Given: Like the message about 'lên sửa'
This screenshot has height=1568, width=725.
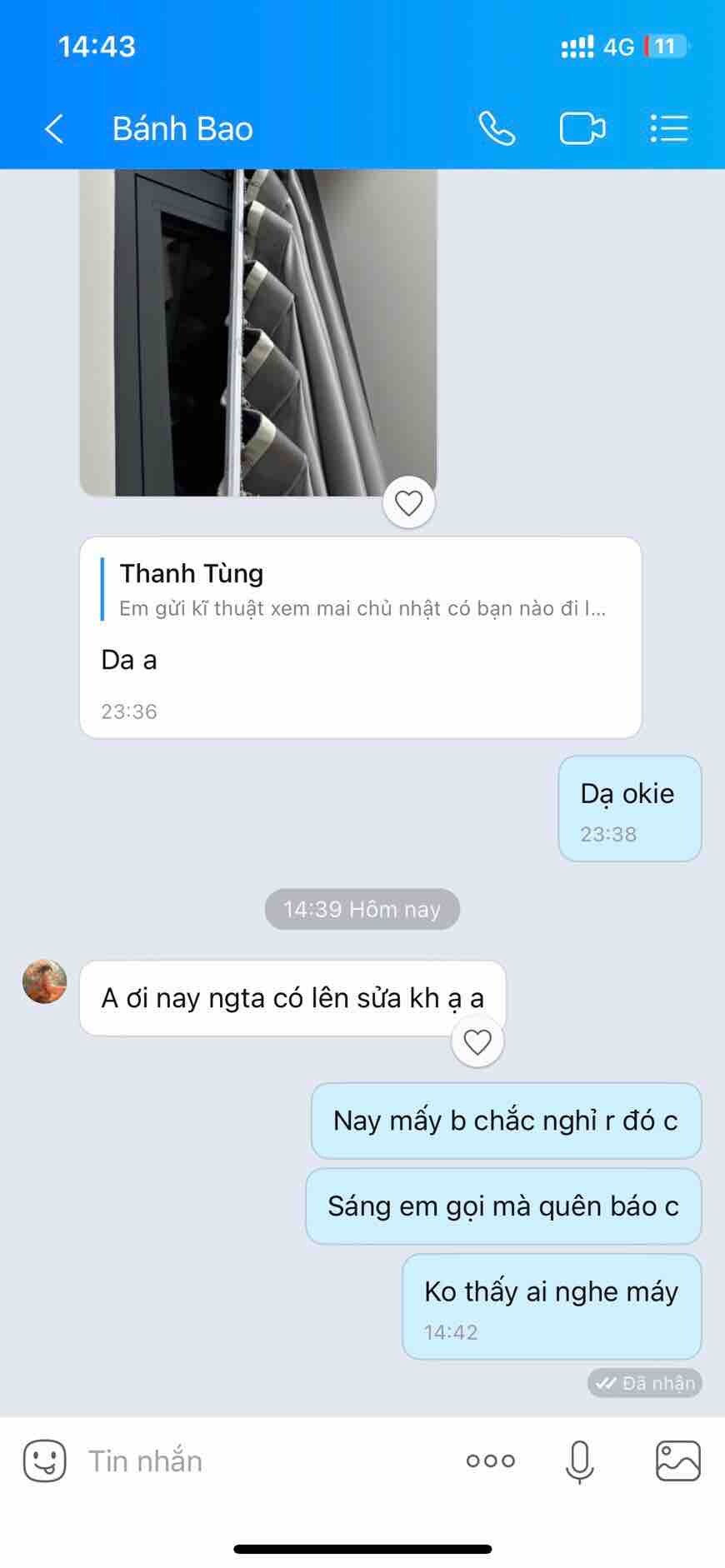Looking at the screenshot, I should (477, 1041).
